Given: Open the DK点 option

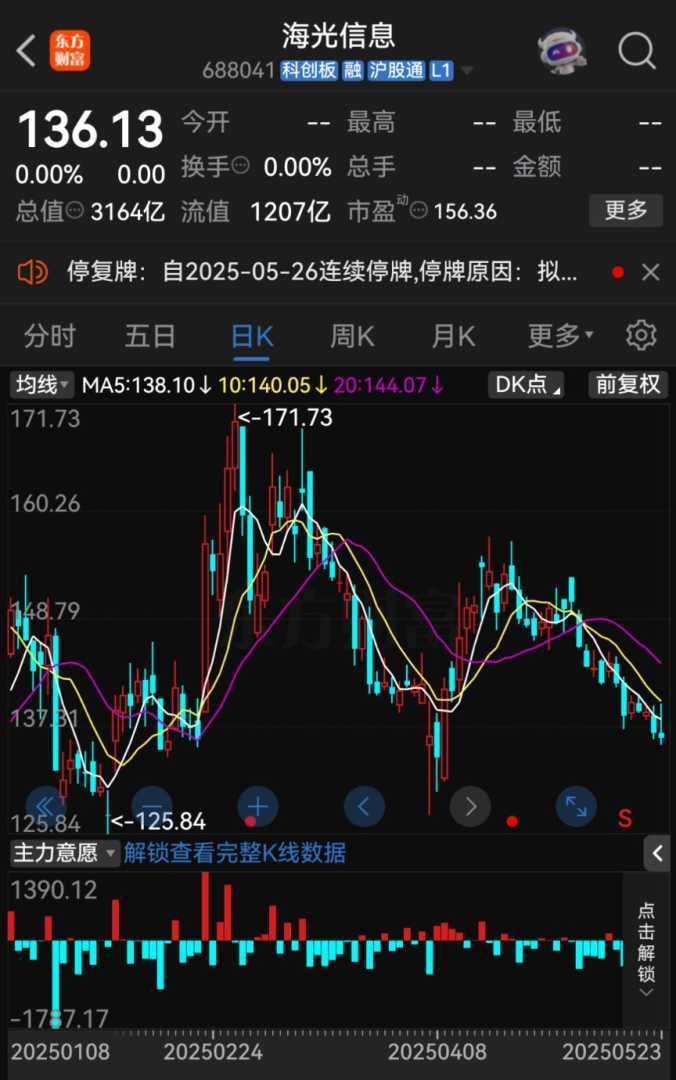Looking at the screenshot, I should click(527, 385).
